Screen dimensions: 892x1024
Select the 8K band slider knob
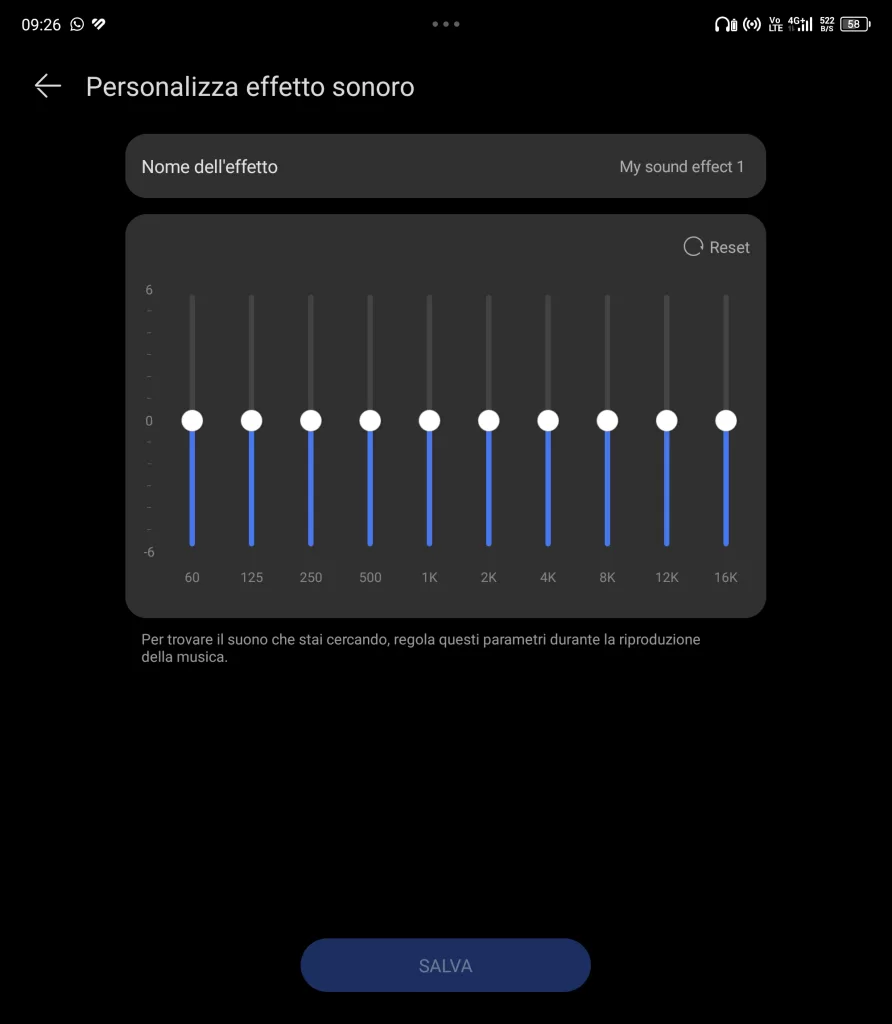coord(607,421)
